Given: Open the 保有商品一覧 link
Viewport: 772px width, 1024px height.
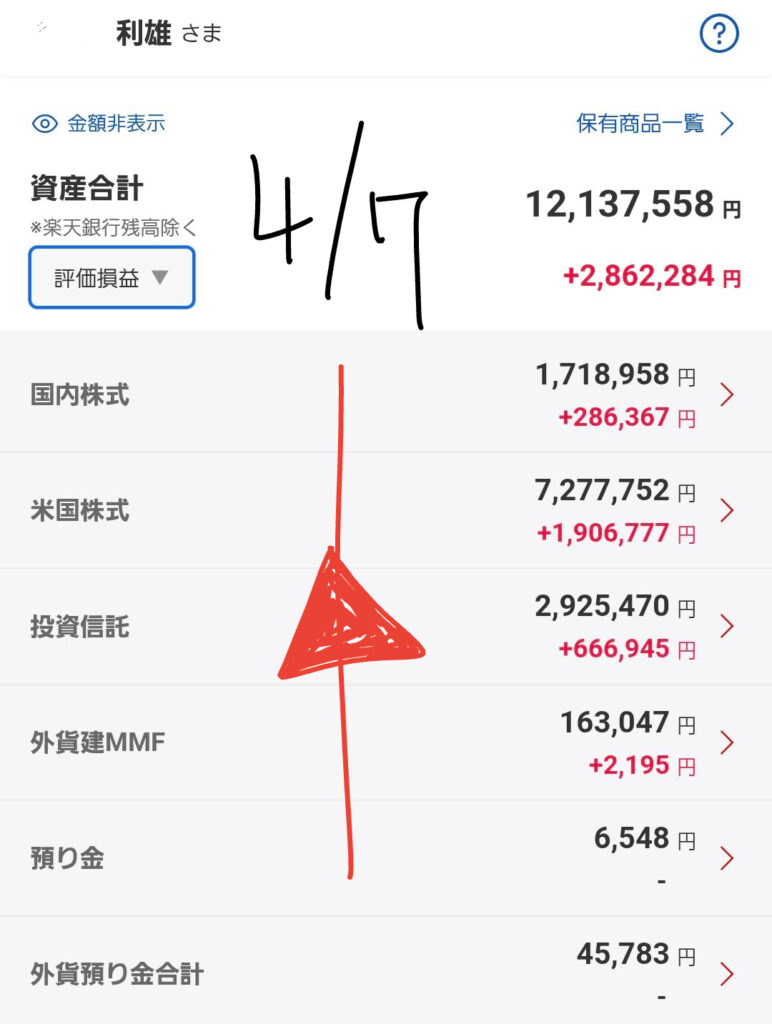Looking at the screenshot, I should pos(655,124).
